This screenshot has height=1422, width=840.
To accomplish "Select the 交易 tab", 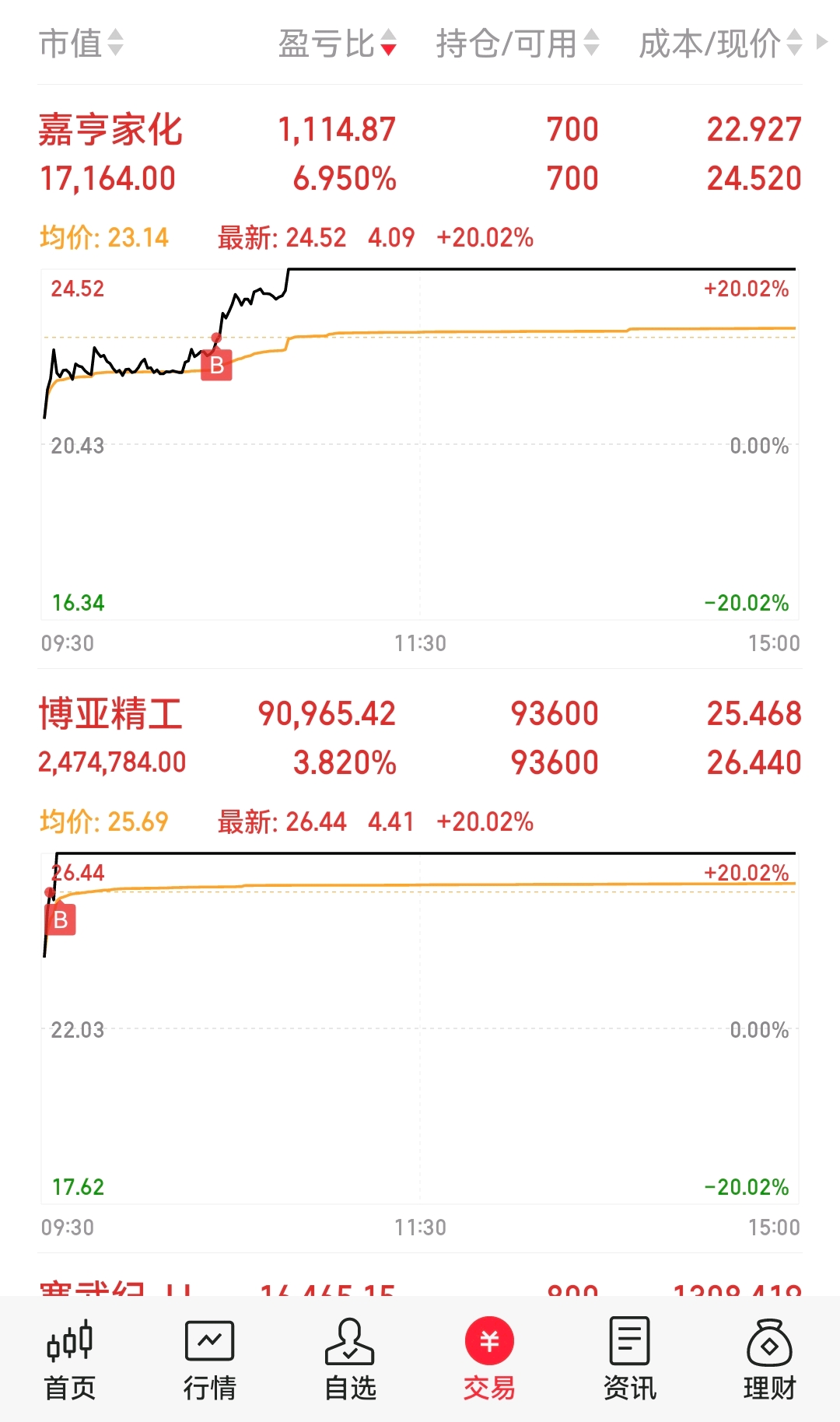I will [489, 1360].
